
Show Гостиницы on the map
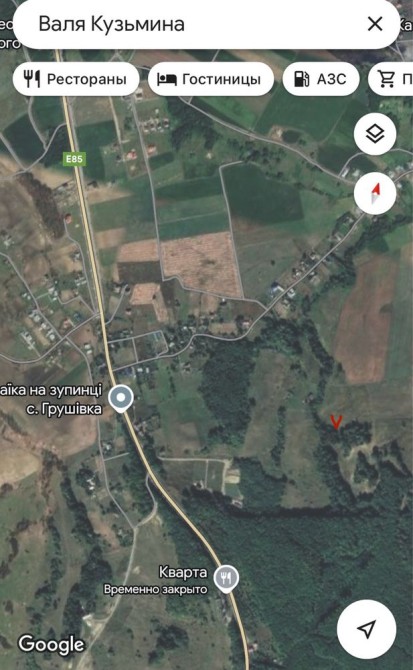tap(211, 79)
